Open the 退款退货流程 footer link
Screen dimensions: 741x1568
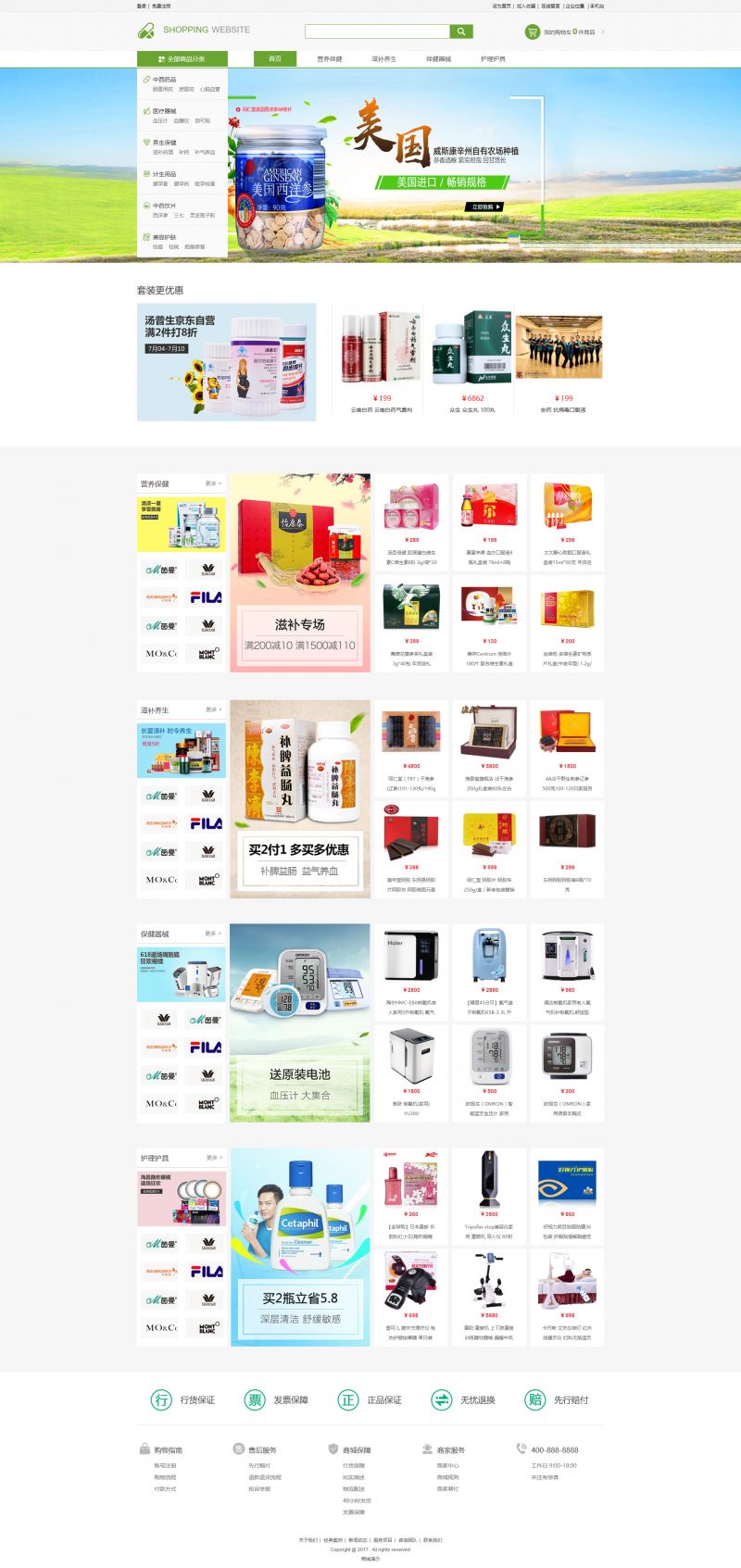[265, 1477]
